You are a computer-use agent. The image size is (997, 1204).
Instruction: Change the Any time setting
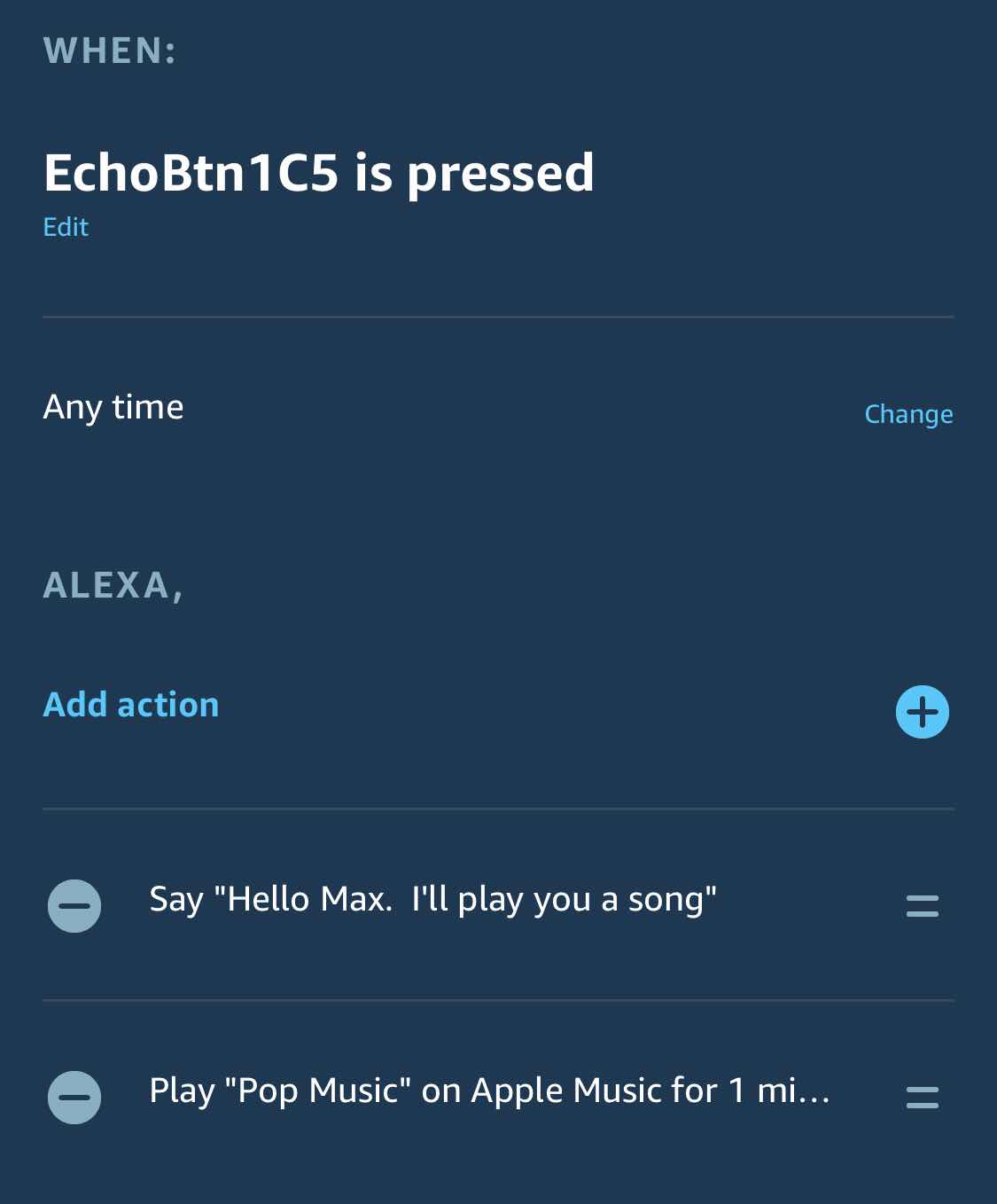click(908, 414)
